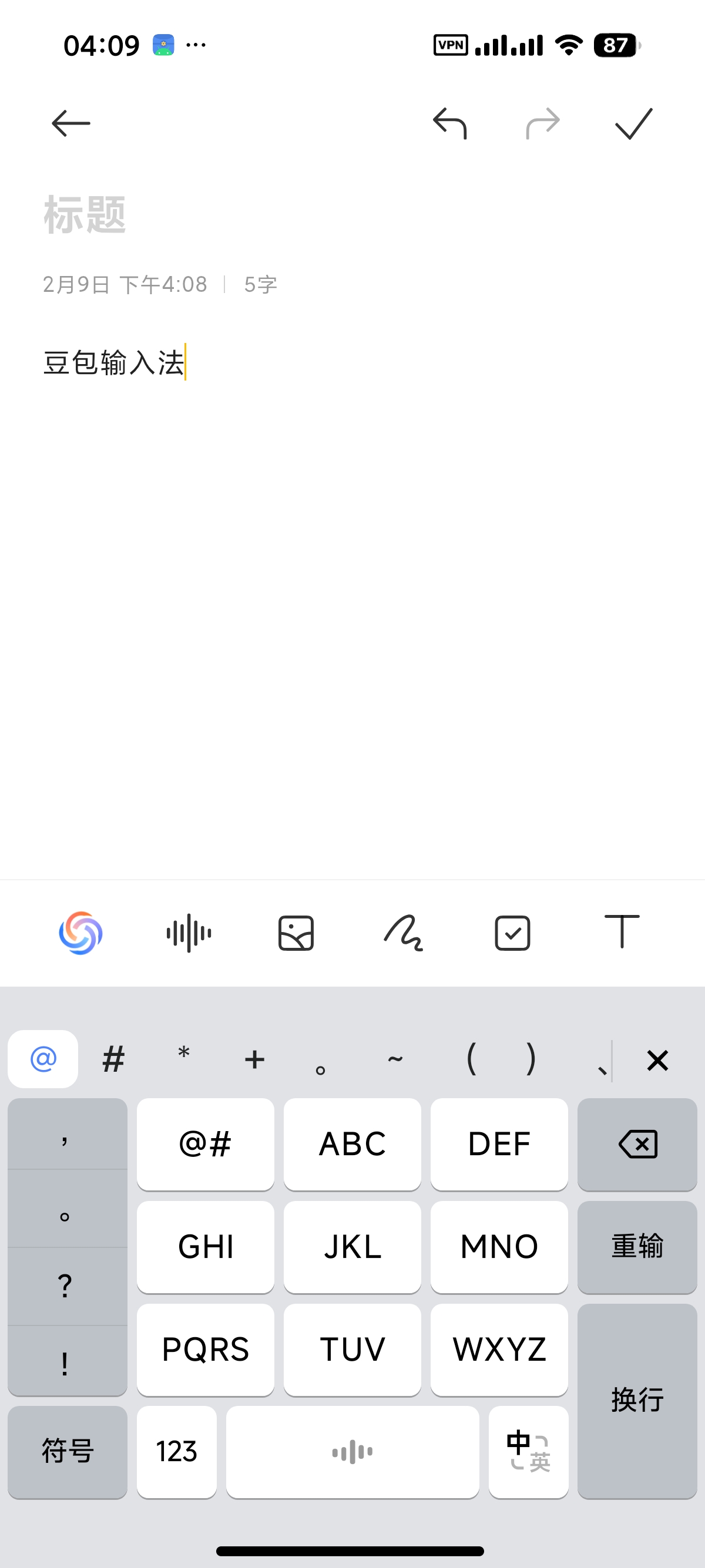Undo the last edit
Screen dimensions: 705x1568
(x=449, y=123)
